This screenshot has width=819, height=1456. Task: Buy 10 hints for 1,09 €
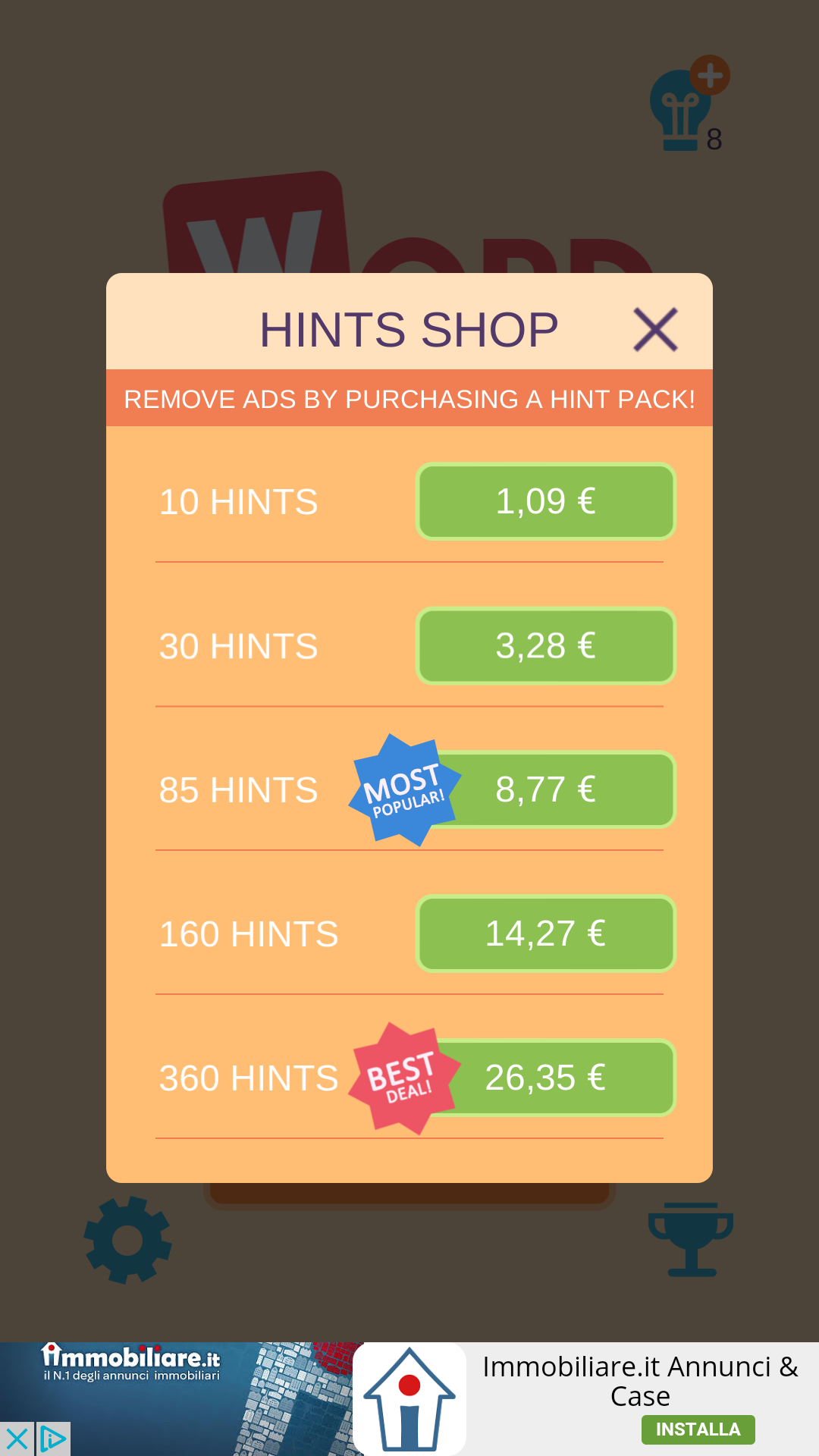click(546, 501)
